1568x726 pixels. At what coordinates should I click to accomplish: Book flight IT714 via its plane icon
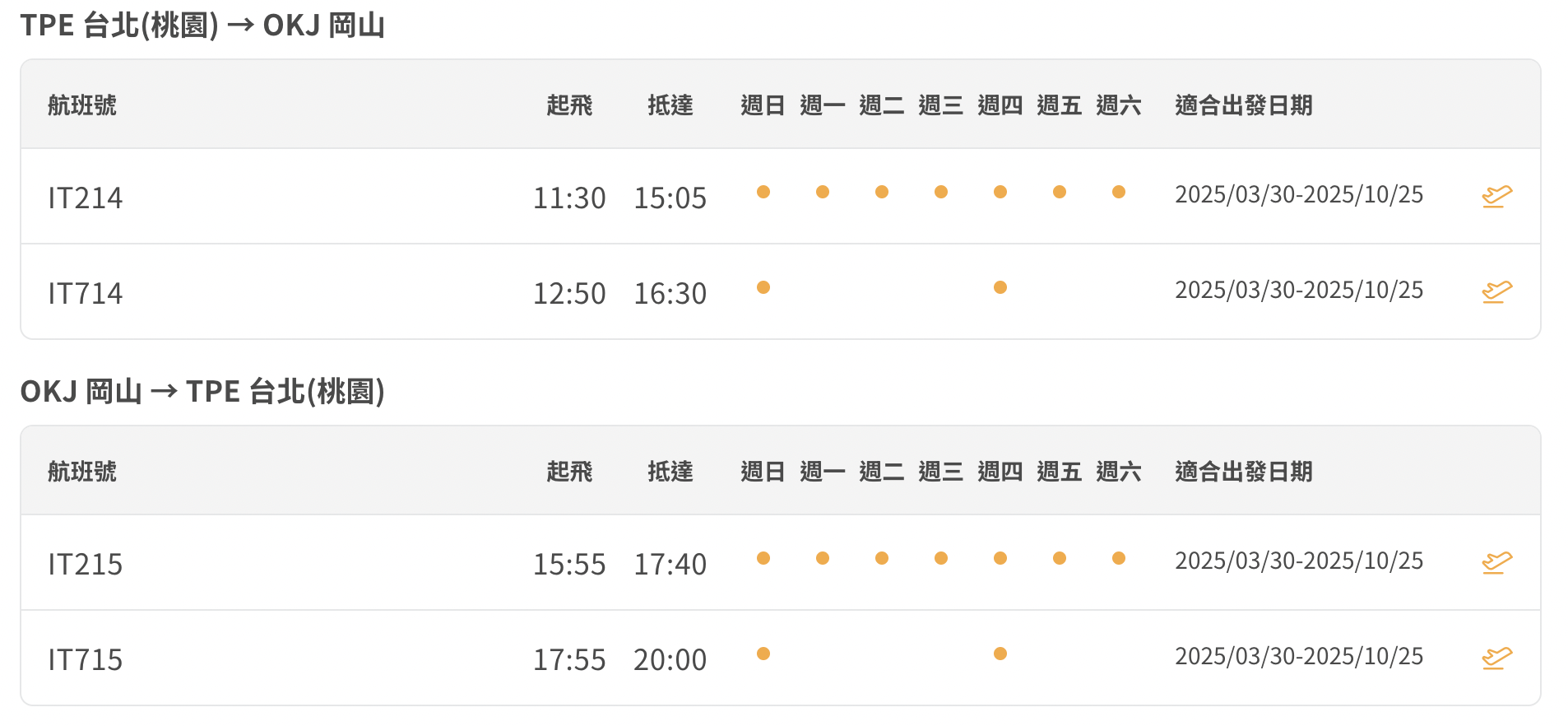(1496, 292)
